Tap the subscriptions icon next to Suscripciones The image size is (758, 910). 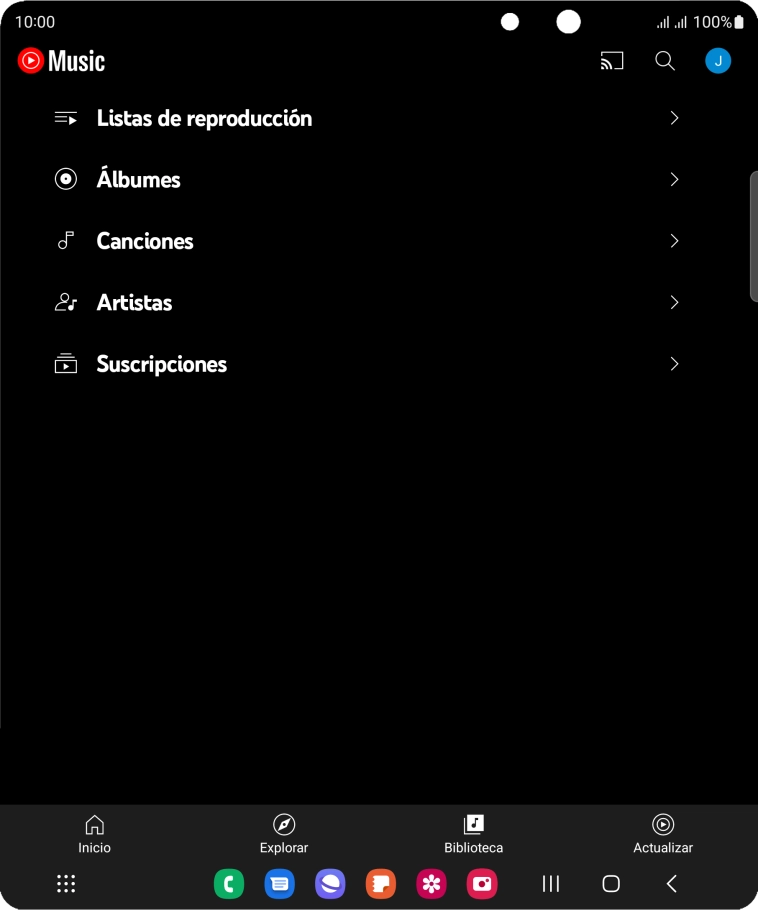click(x=65, y=364)
